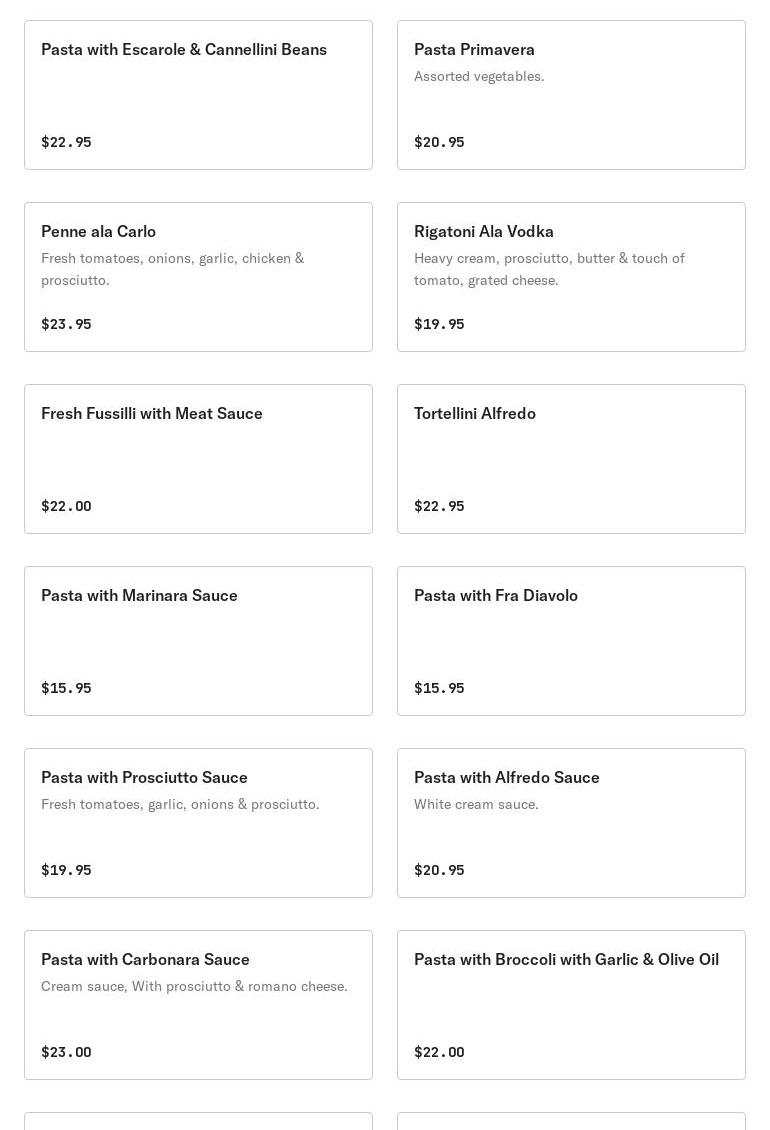Select the Pasta Primavera card
The height and width of the screenshot is (1130, 770).
pyautogui.click(x=571, y=95)
